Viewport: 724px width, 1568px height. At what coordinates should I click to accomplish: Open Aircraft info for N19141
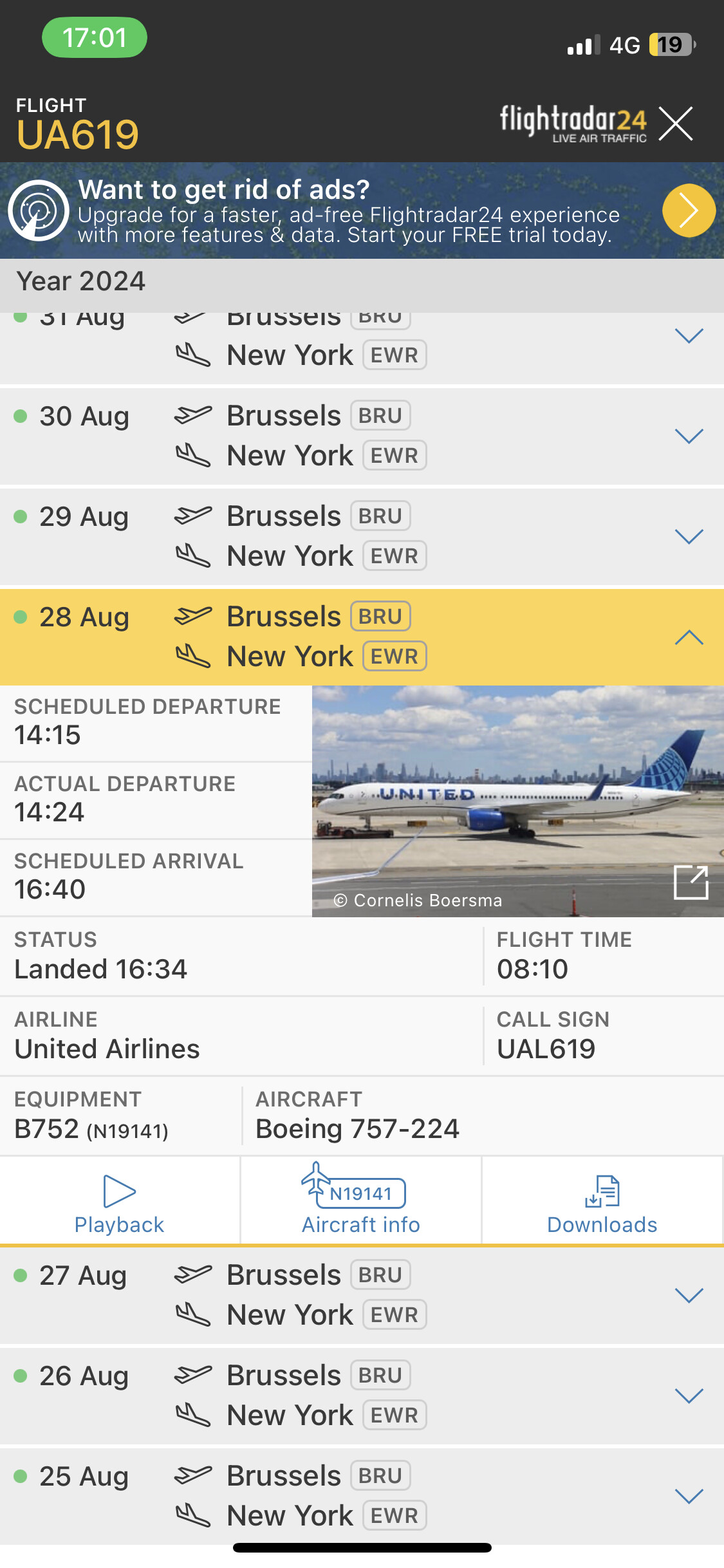[x=361, y=1201]
